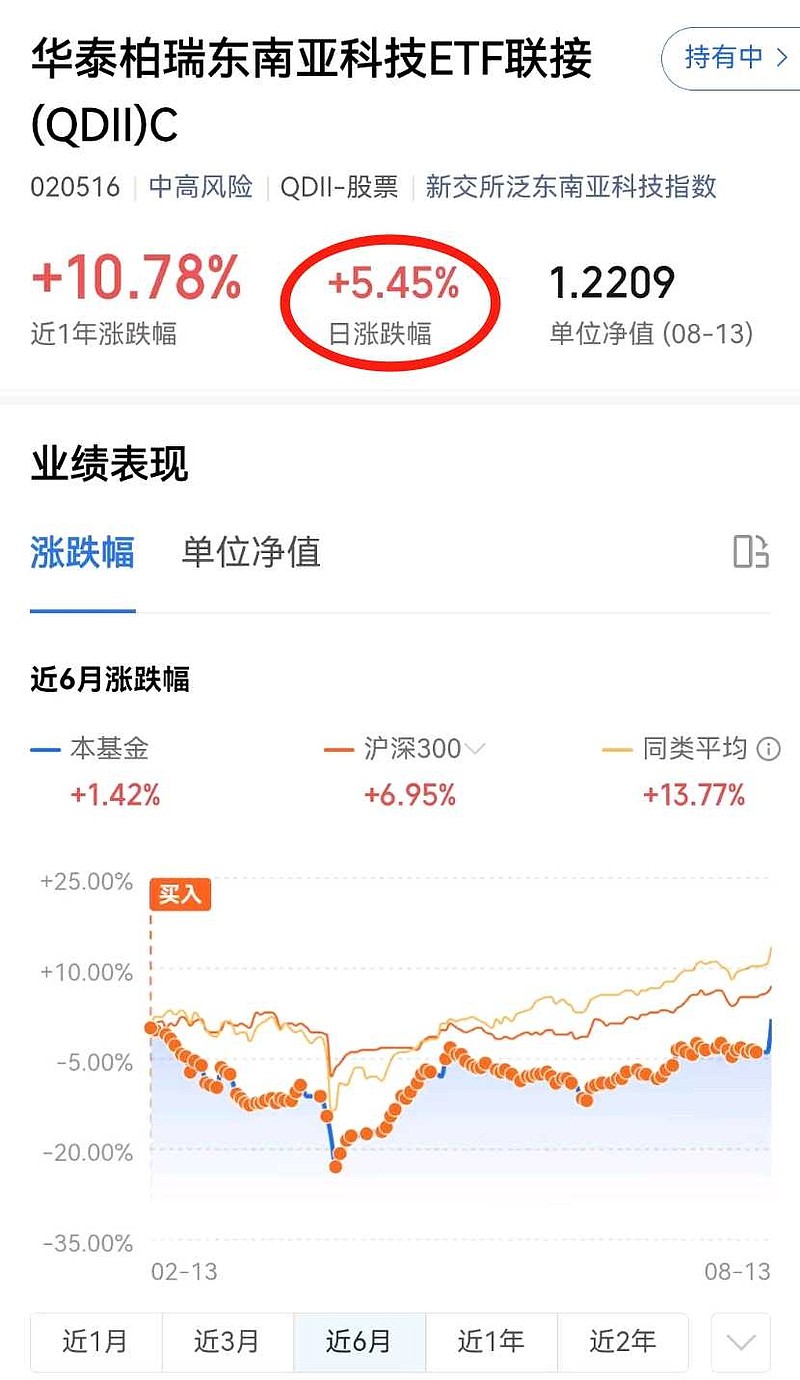This screenshot has width=800, height=1380.
Task: Select the 近1月 time range
Action: tap(96, 1342)
